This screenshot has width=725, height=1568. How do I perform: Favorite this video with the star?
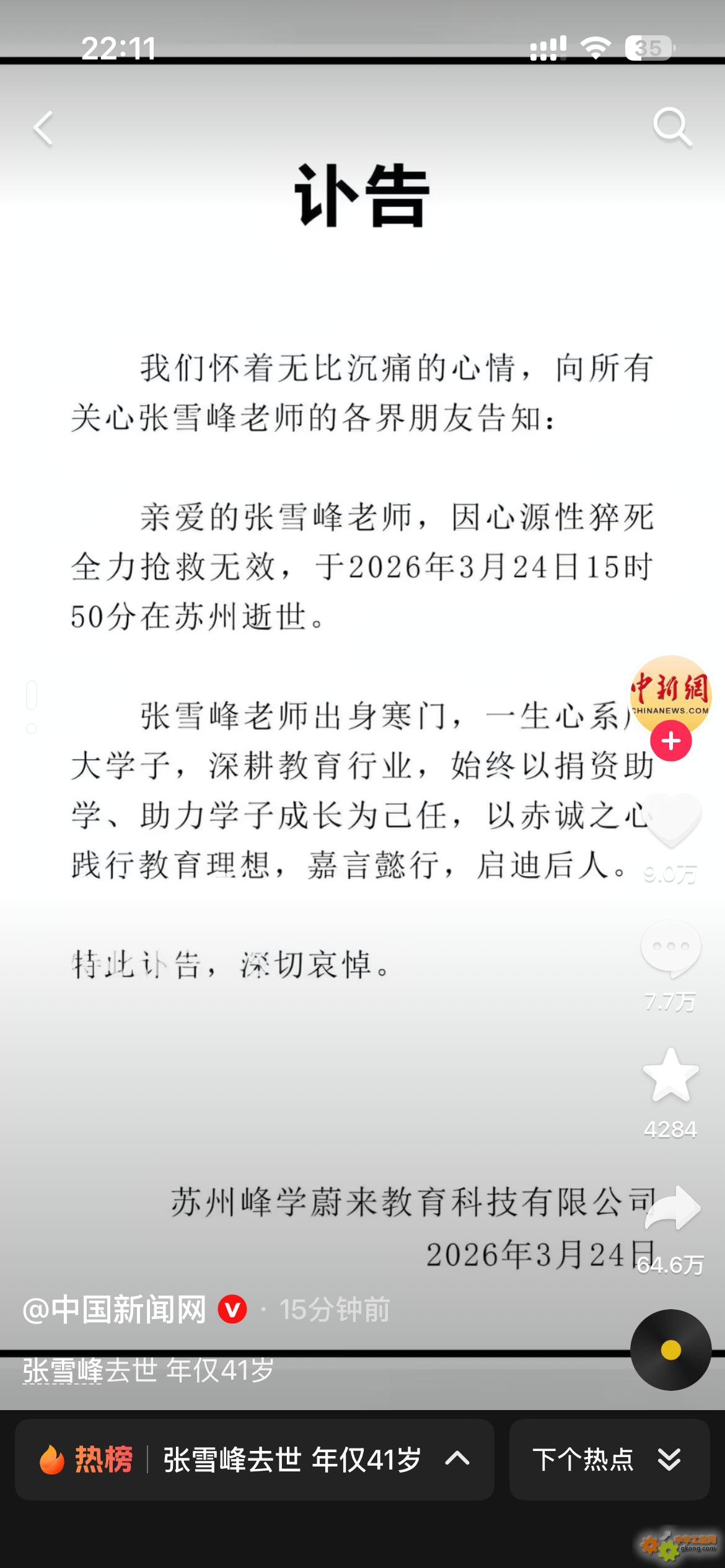(x=670, y=1076)
